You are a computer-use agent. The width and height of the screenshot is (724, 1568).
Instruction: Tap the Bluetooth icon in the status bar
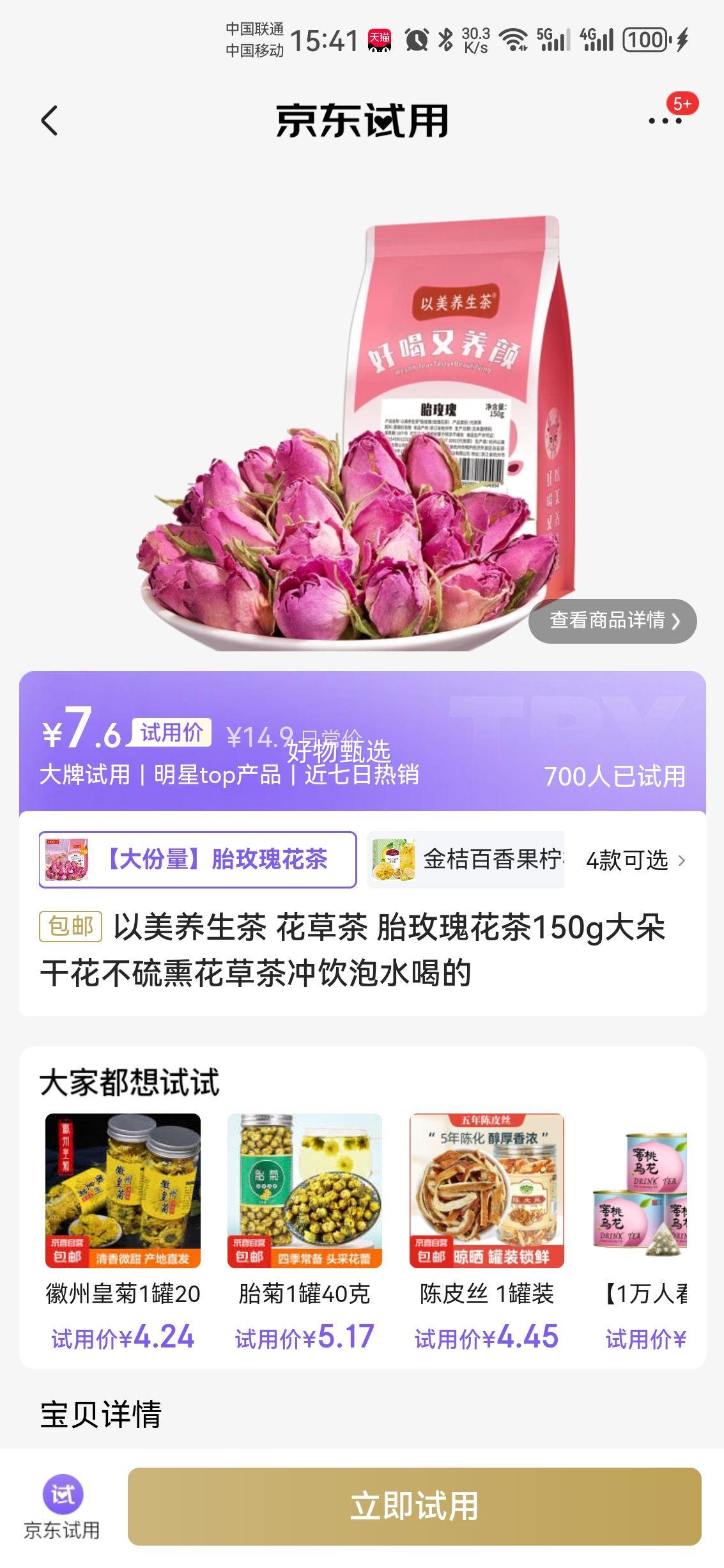447,38
